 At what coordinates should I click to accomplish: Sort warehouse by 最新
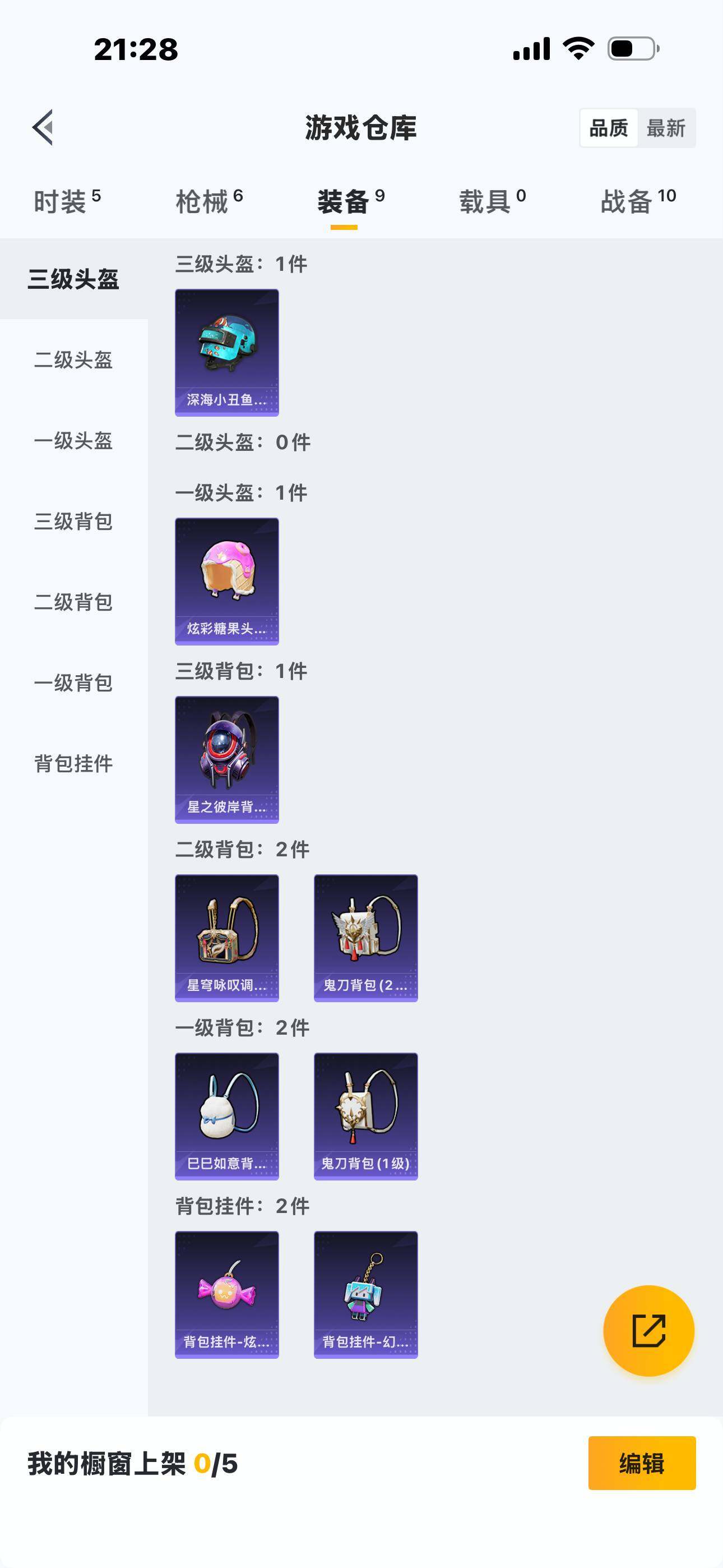click(x=666, y=128)
